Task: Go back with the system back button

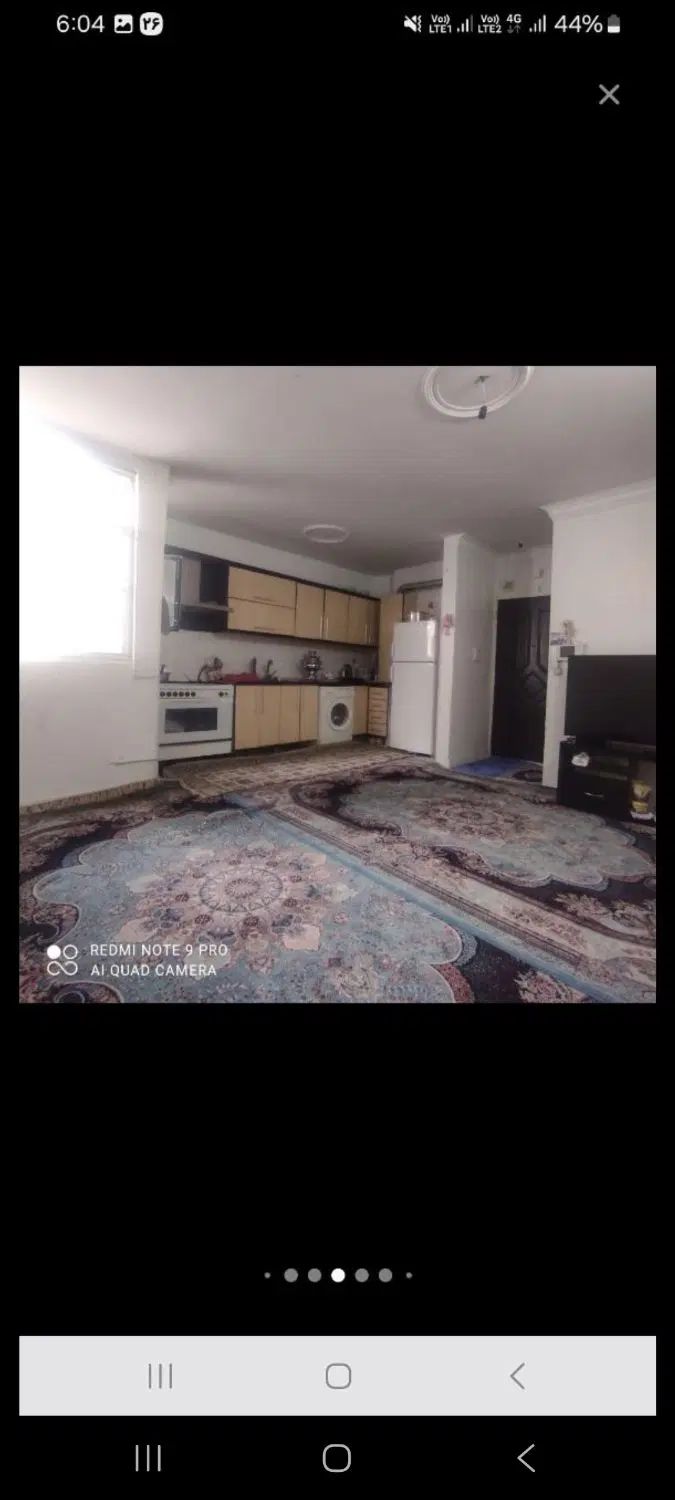Action: (x=526, y=1458)
